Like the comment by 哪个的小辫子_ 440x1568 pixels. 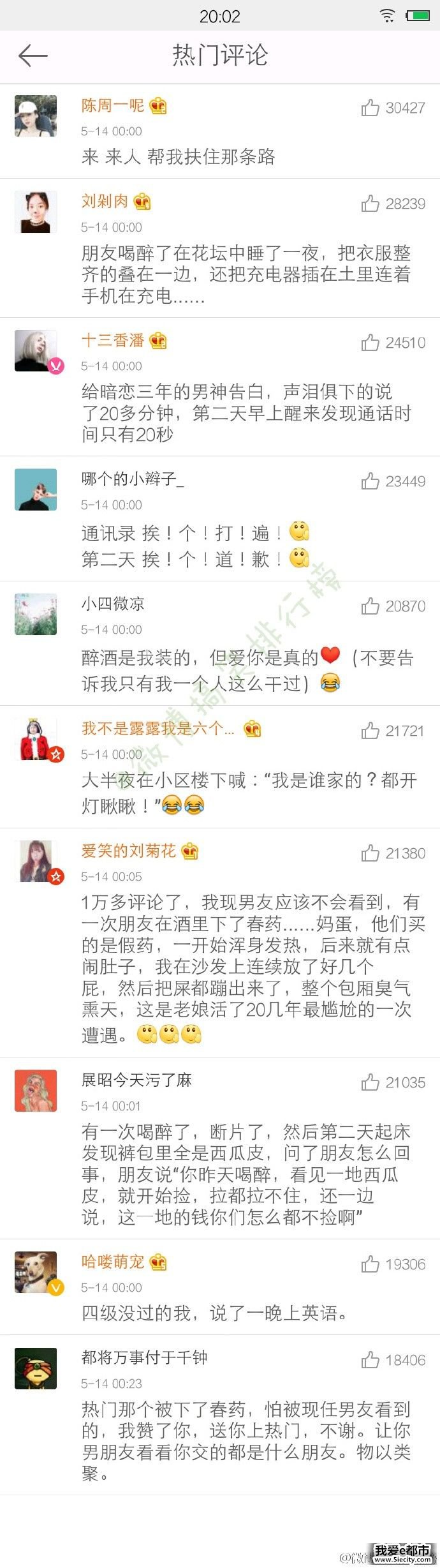click(370, 481)
